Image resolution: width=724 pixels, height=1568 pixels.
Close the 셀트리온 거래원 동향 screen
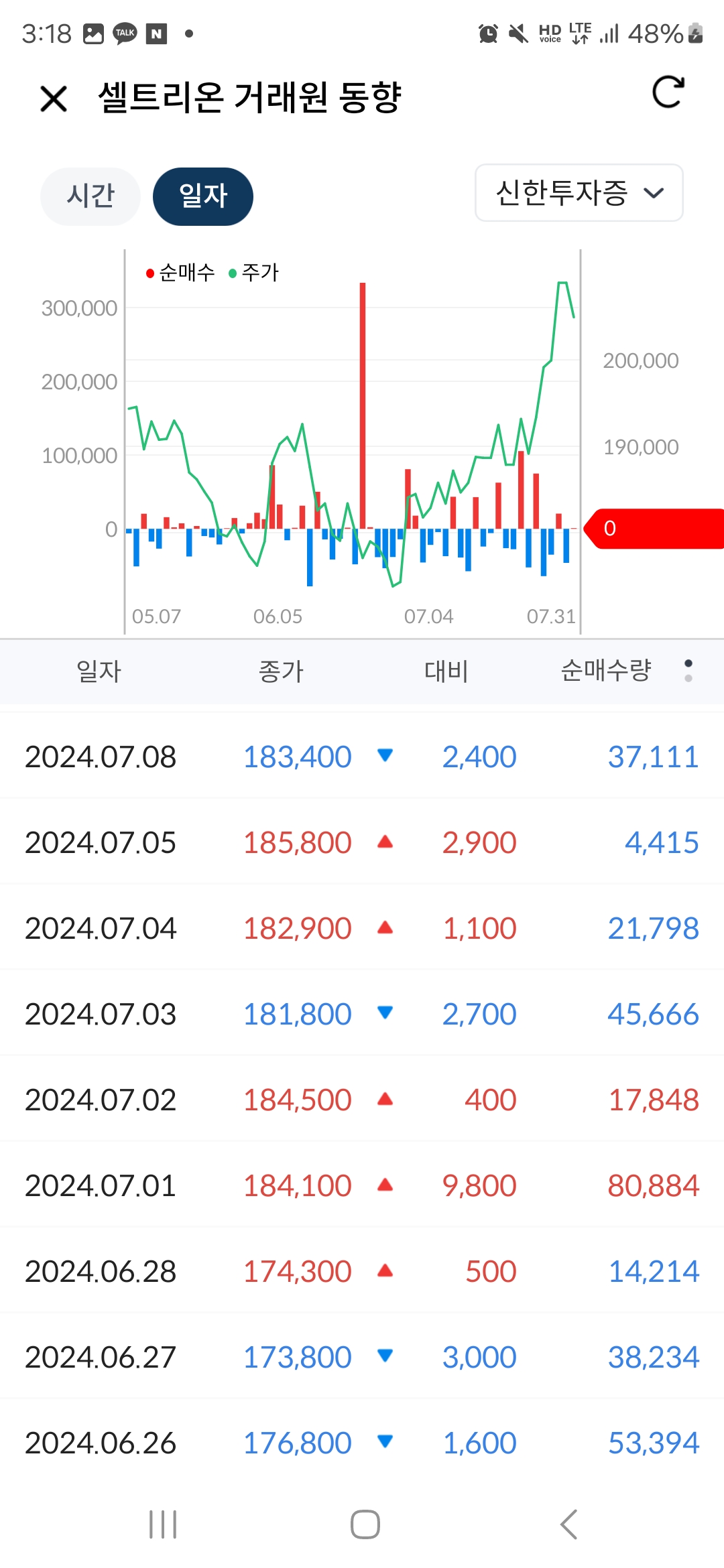coord(54,99)
